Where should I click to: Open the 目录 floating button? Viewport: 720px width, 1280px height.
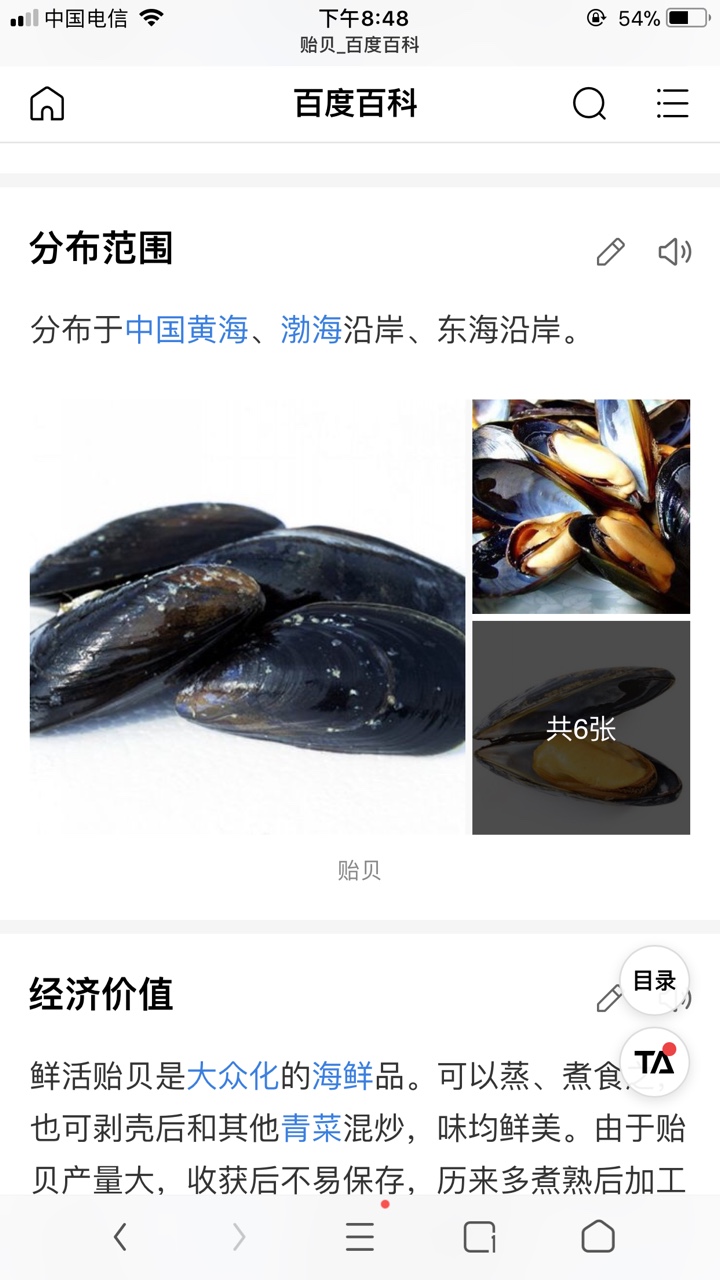click(x=654, y=981)
